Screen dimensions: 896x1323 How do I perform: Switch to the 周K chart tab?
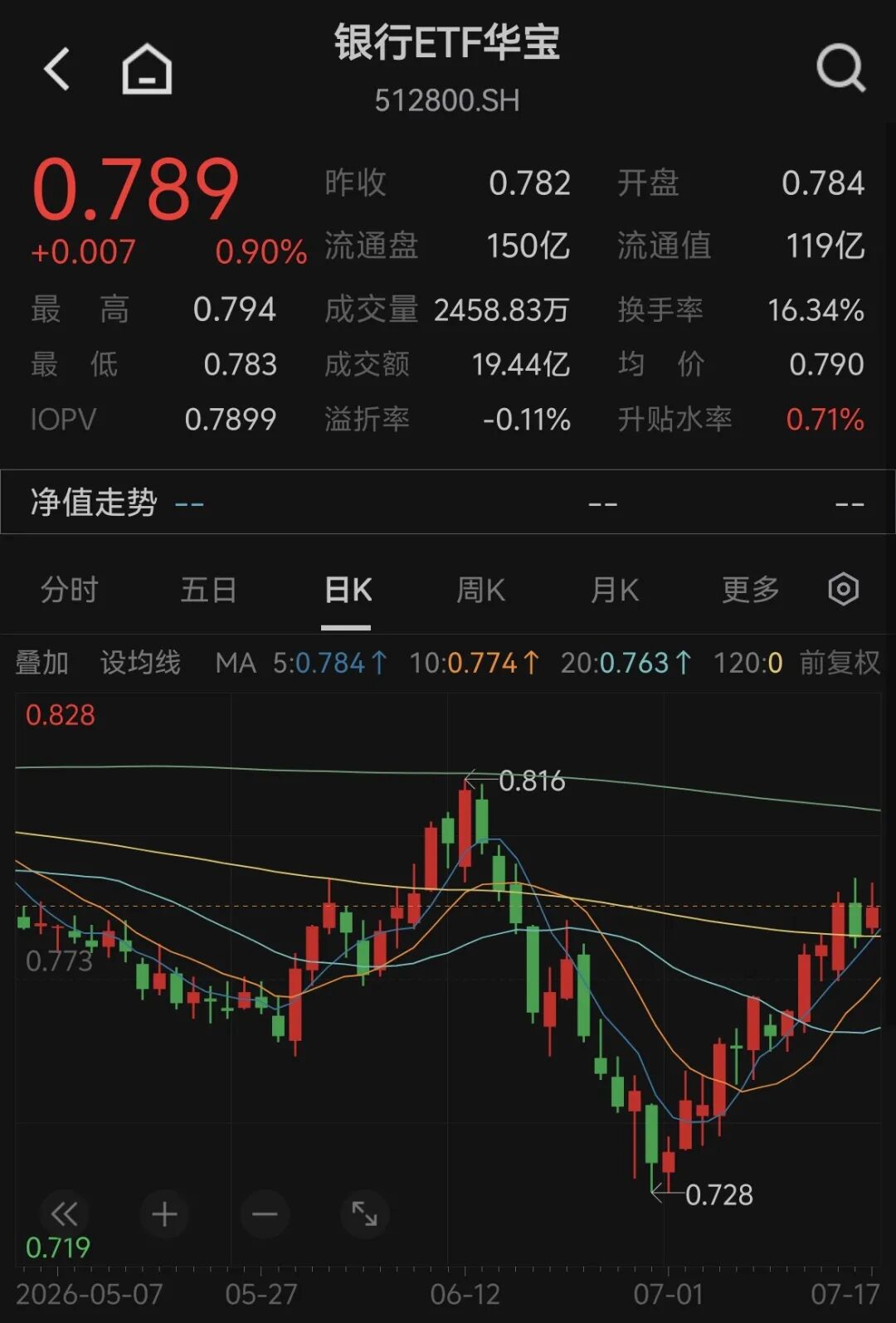[x=480, y=590]
